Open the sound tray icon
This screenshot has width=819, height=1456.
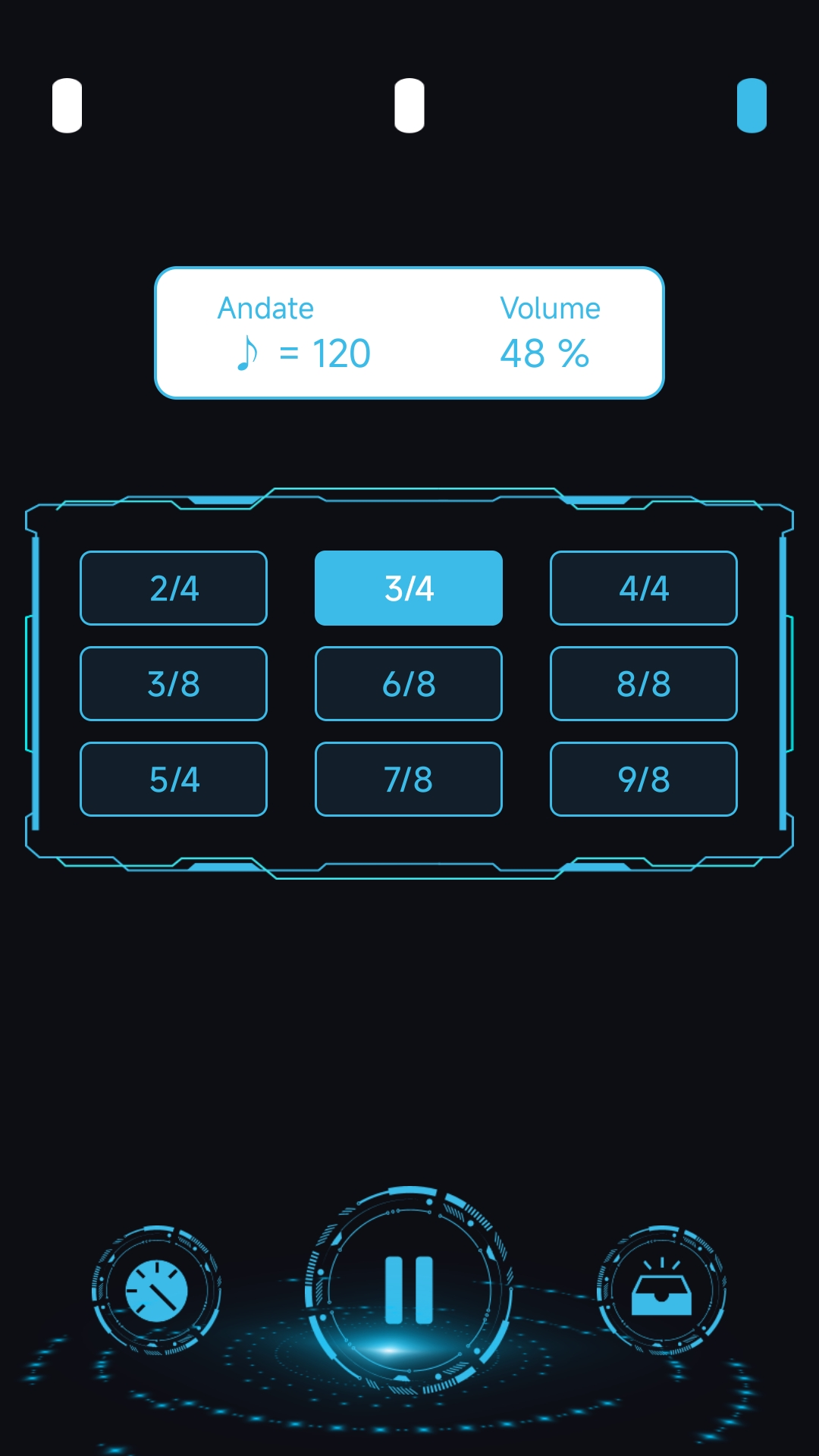[661, 1291]
